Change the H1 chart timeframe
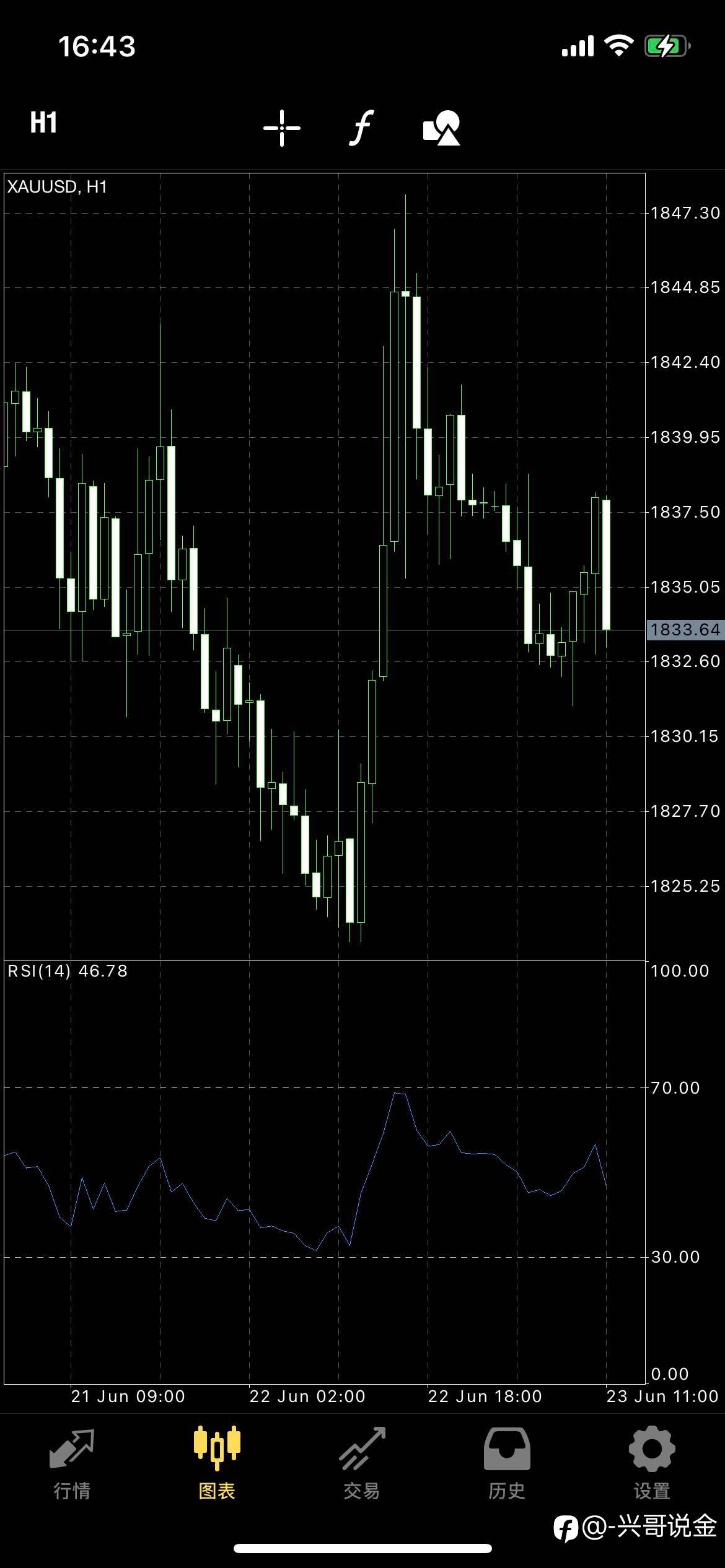This screenshot has width=725, height=1568. 44,123
